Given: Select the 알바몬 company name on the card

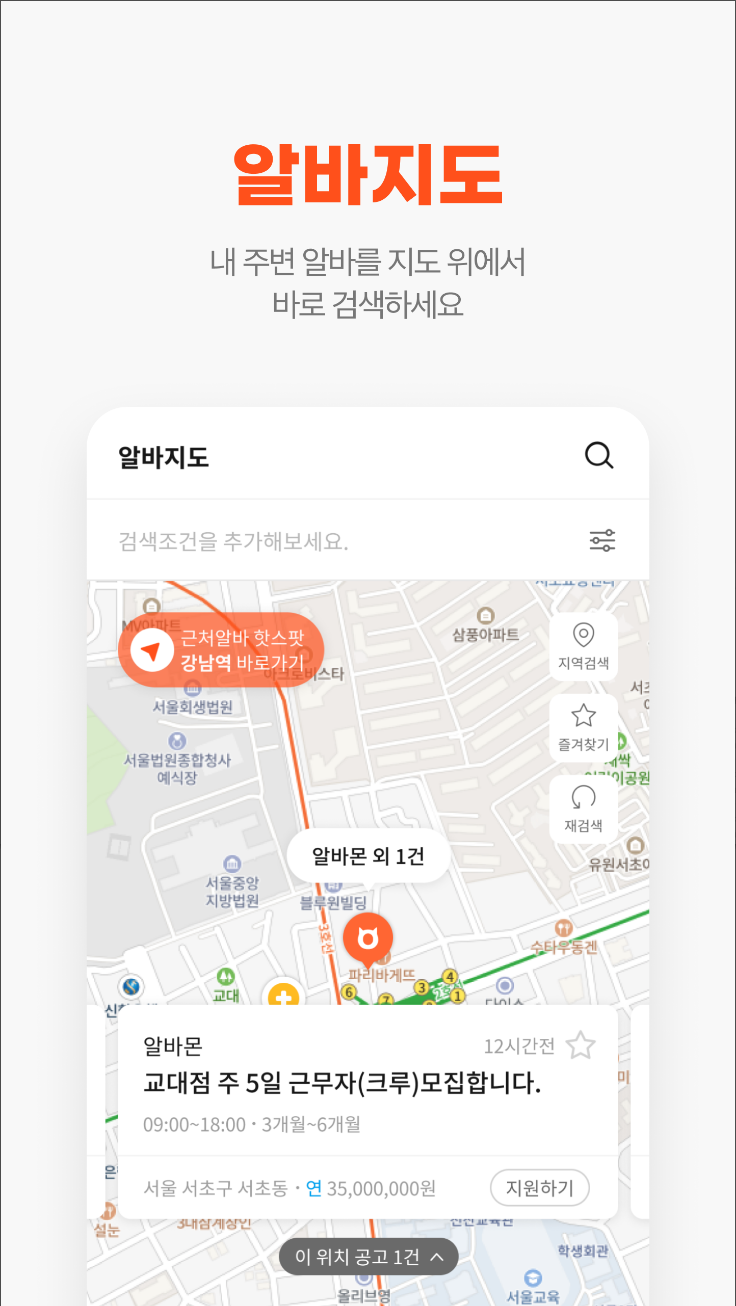Looking at the screenshot, I should click(178, 1043).
